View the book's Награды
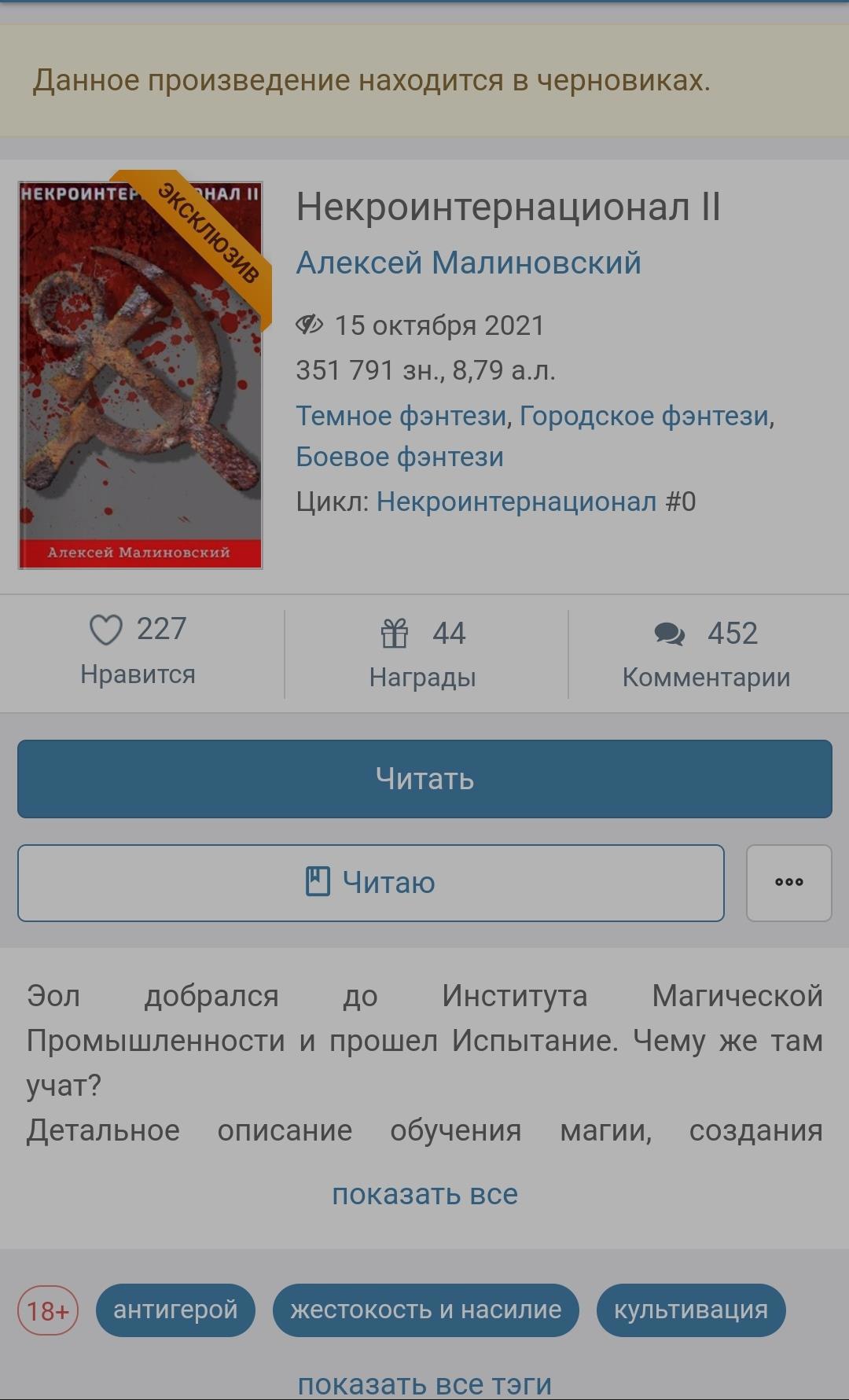This screenshot has width=849, height=1400. (424, 652)
